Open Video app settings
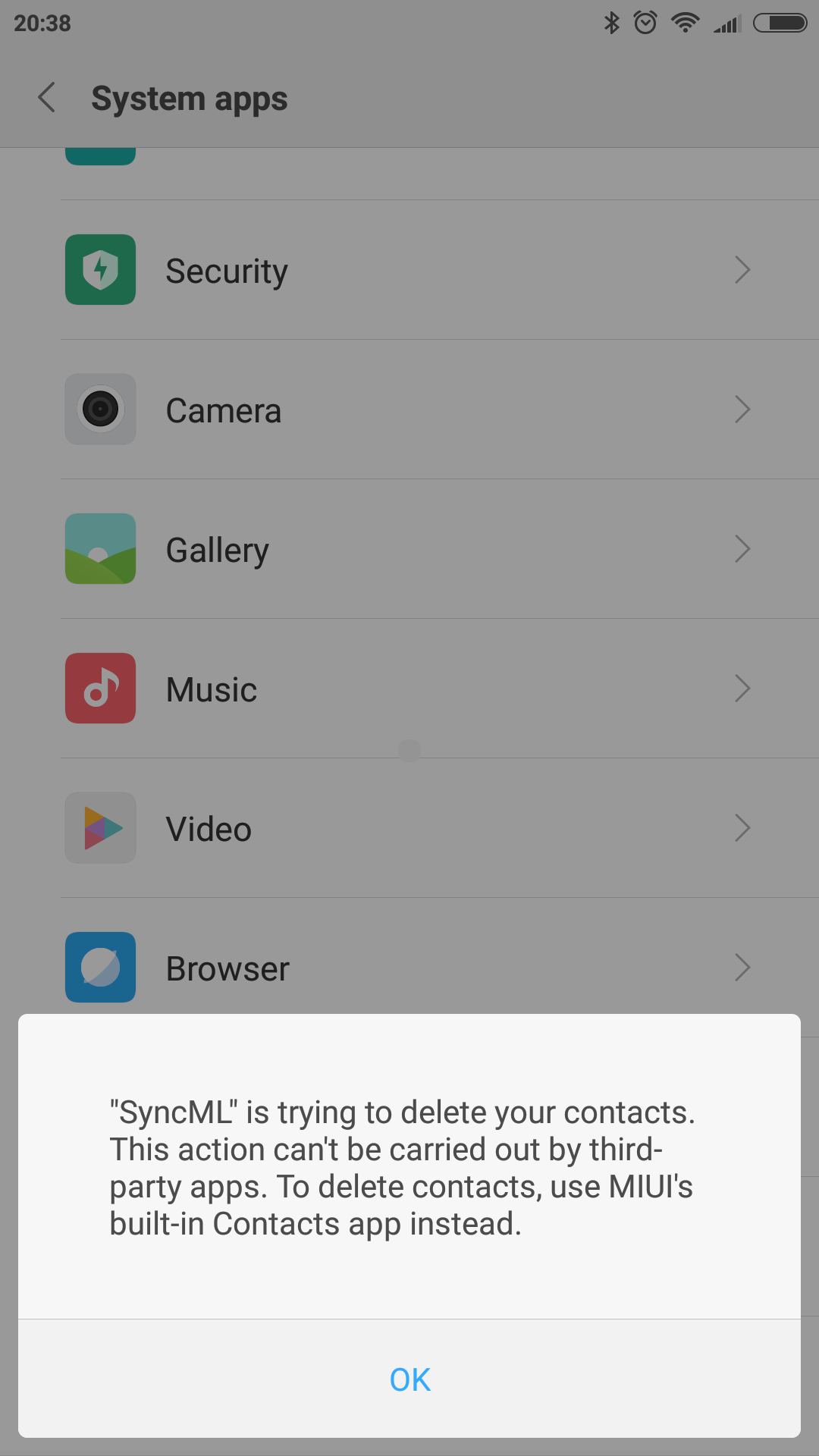The image size is (819, 1456). click(x=409, y=828)
